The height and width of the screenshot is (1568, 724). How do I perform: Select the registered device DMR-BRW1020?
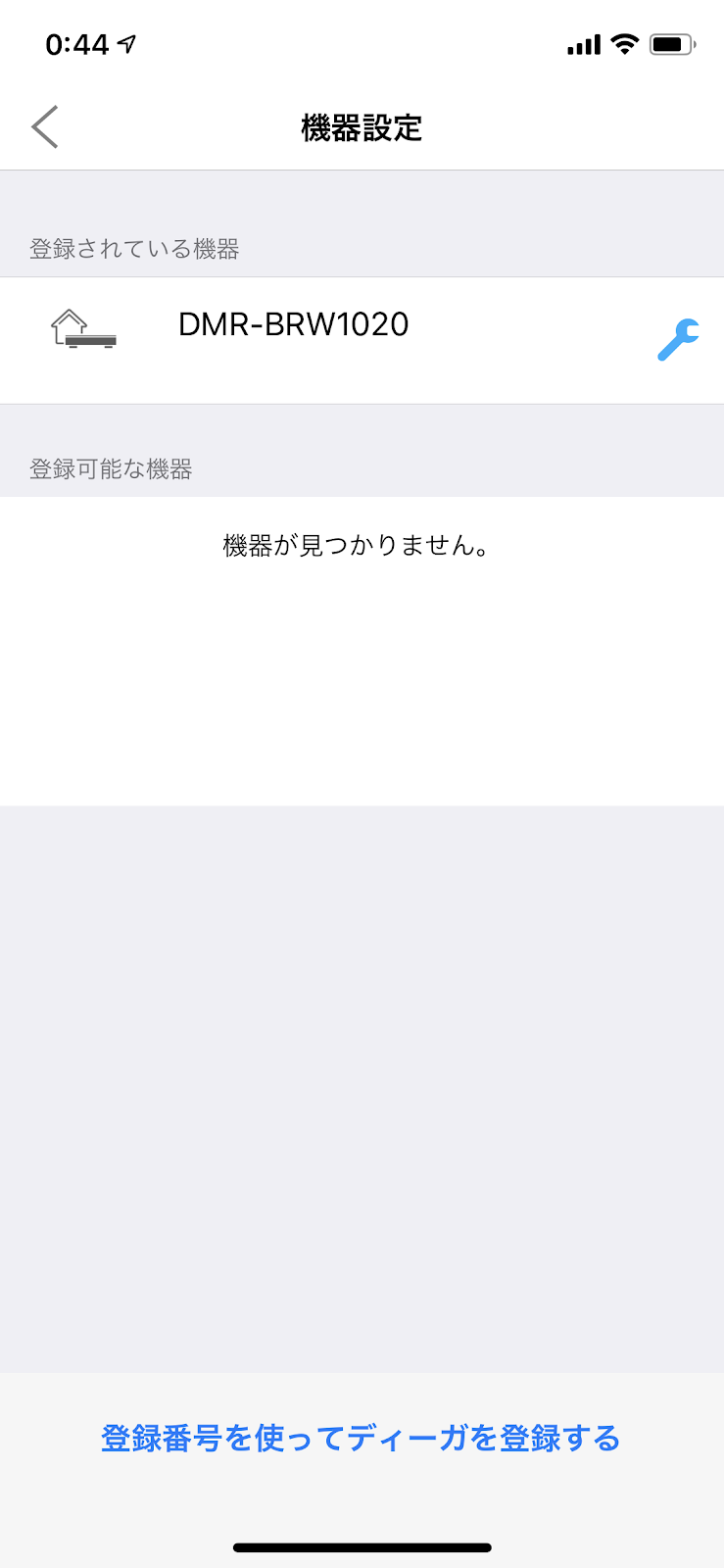293,325
